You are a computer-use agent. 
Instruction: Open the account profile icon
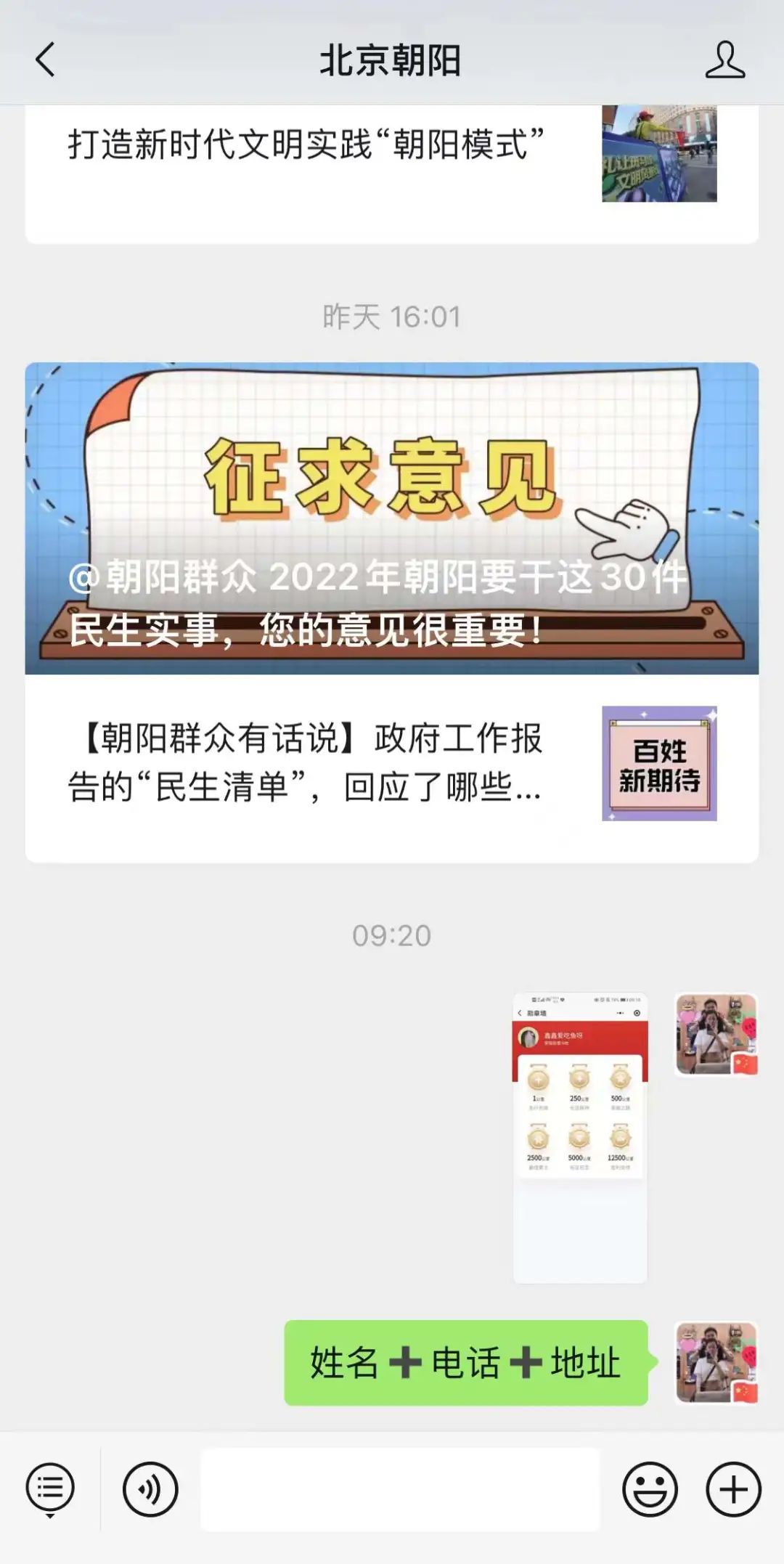(x=724, y=60)
